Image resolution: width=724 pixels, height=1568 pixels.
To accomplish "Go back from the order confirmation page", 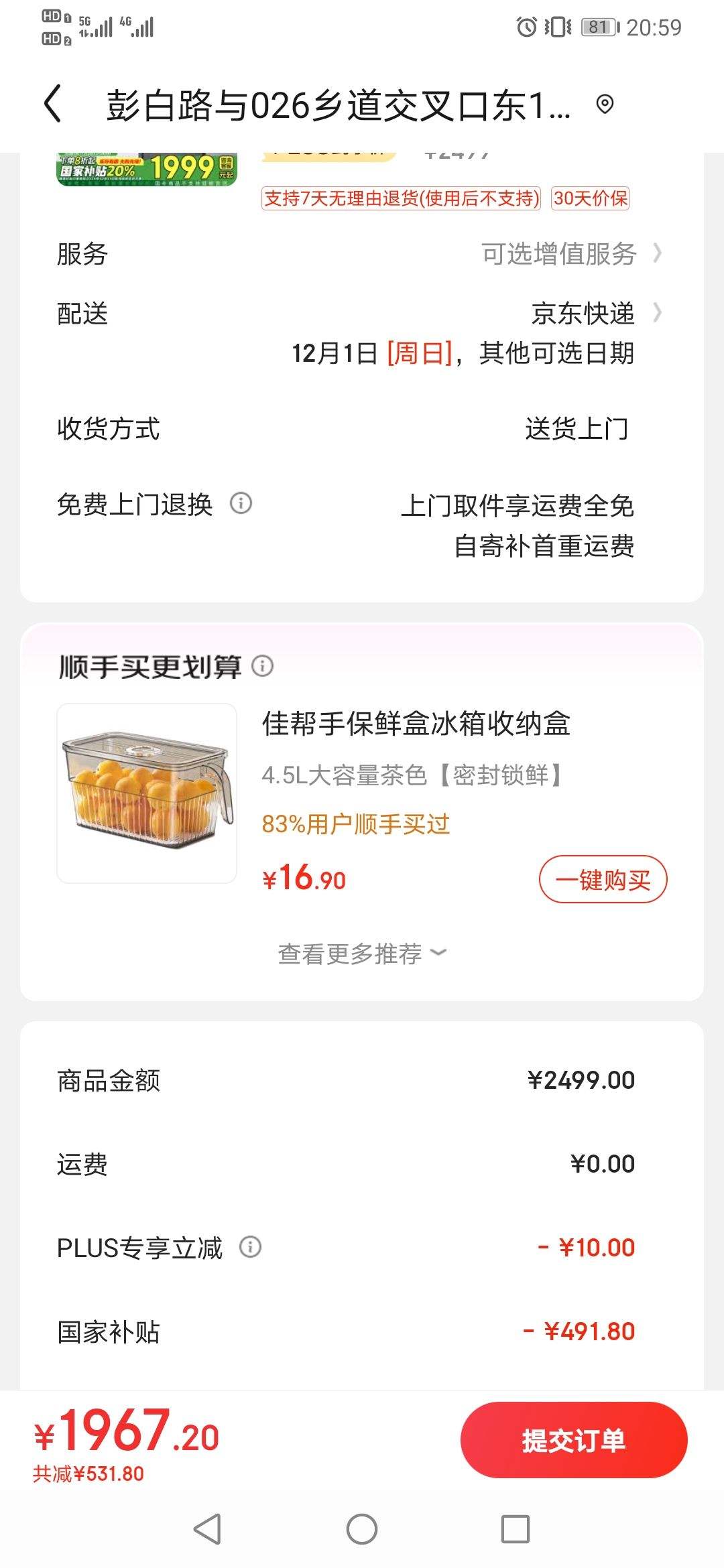I will click(x=53, y=105).
